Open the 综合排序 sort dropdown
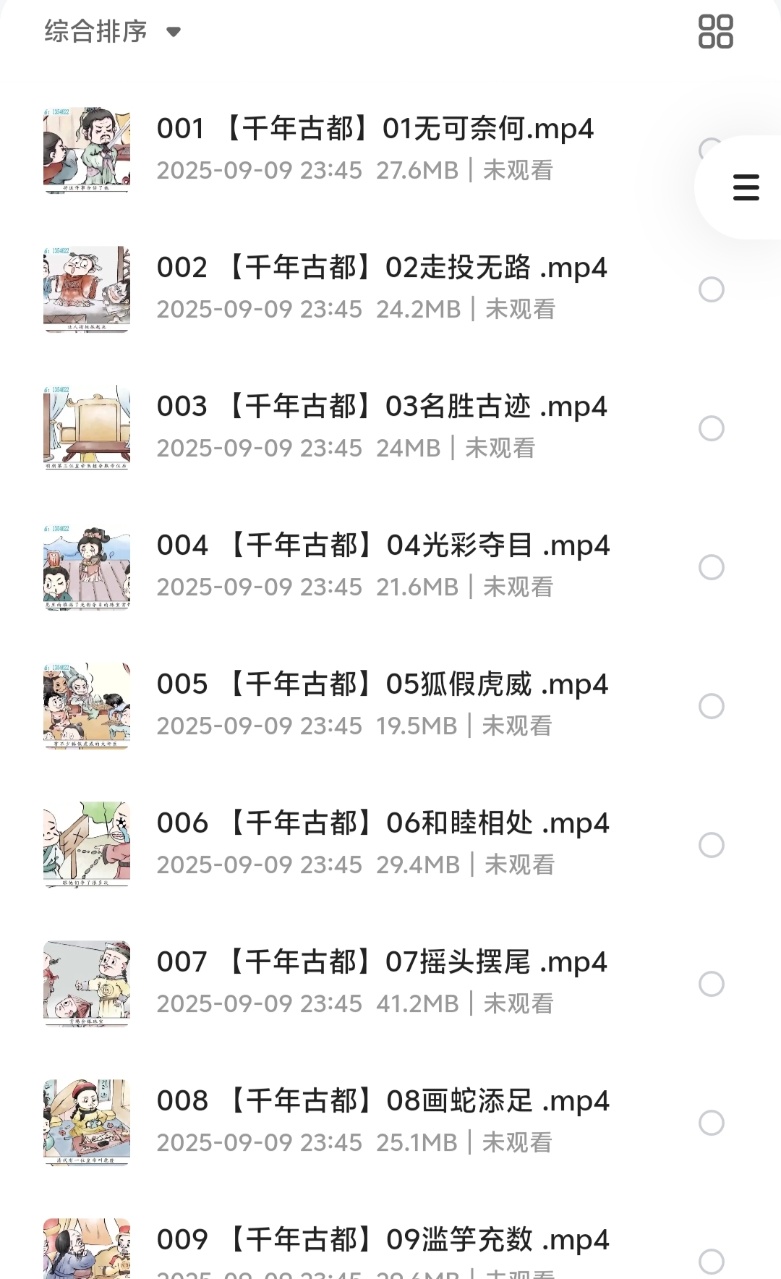Image resolution: width=781 pixels, height=1279 pixels. 112,31
